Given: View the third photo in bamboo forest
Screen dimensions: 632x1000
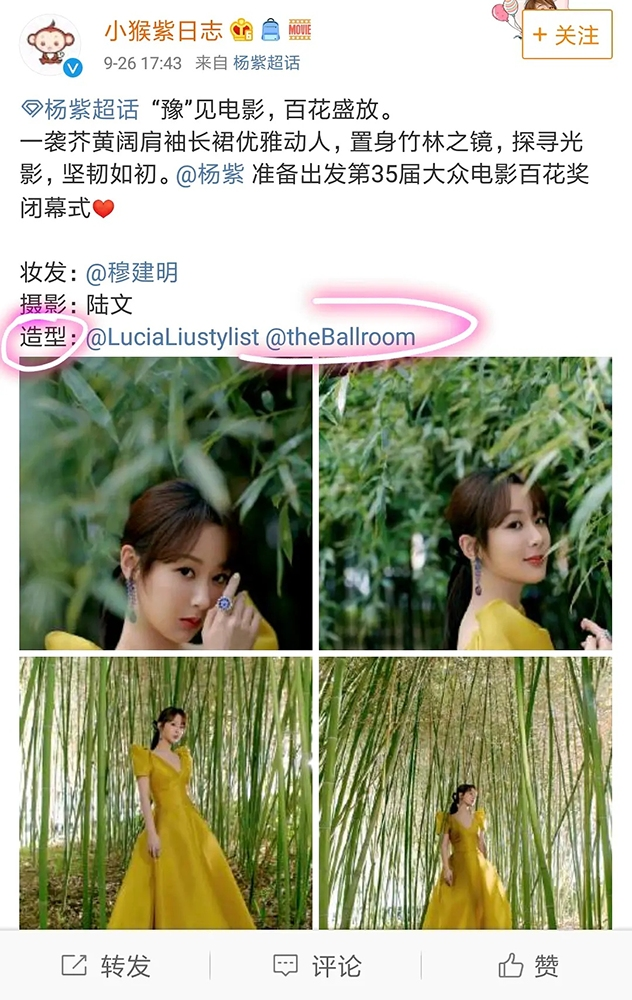Looking at the screenshot, I should (x=165, y=792).
